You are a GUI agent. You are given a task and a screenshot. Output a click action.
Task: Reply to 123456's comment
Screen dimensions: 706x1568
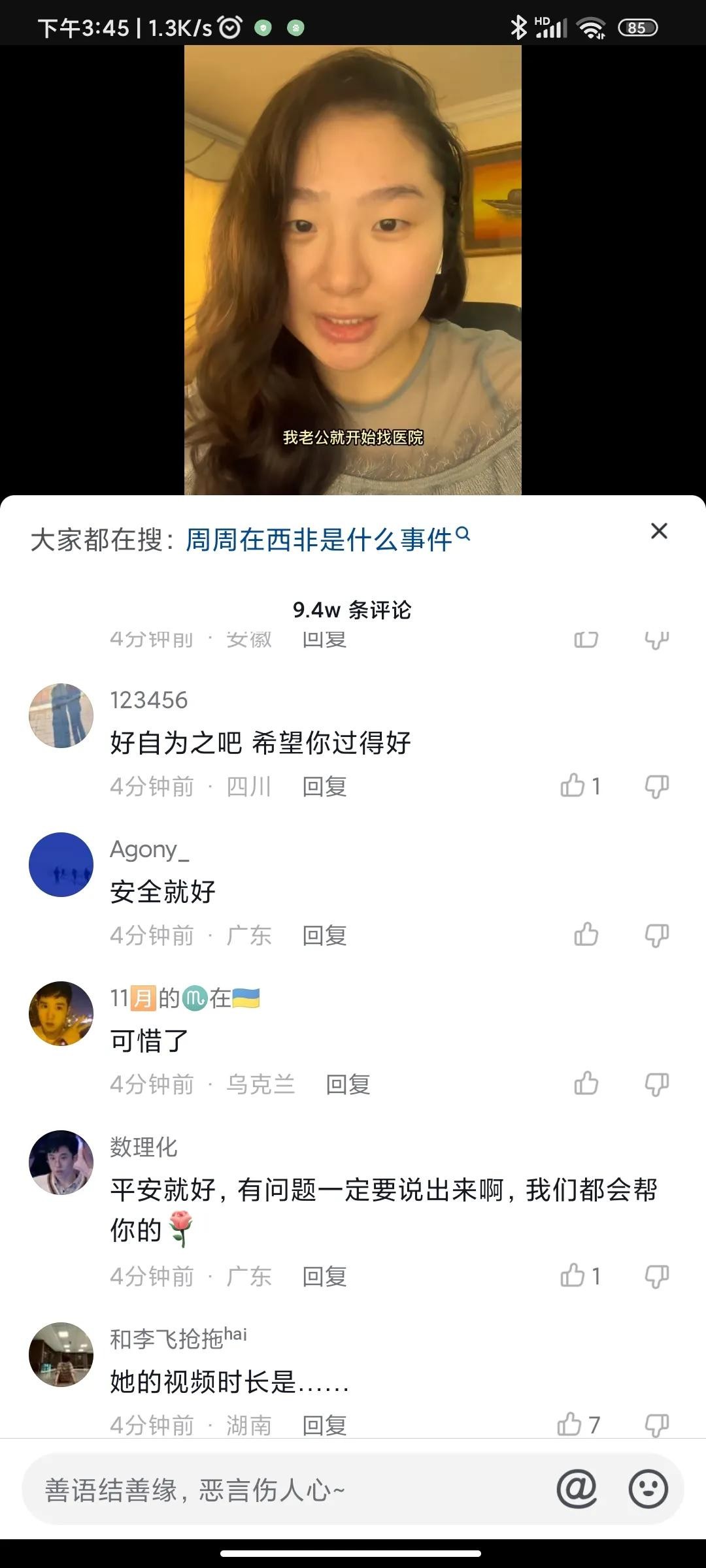pyautogui.click(x=324, y=787)
